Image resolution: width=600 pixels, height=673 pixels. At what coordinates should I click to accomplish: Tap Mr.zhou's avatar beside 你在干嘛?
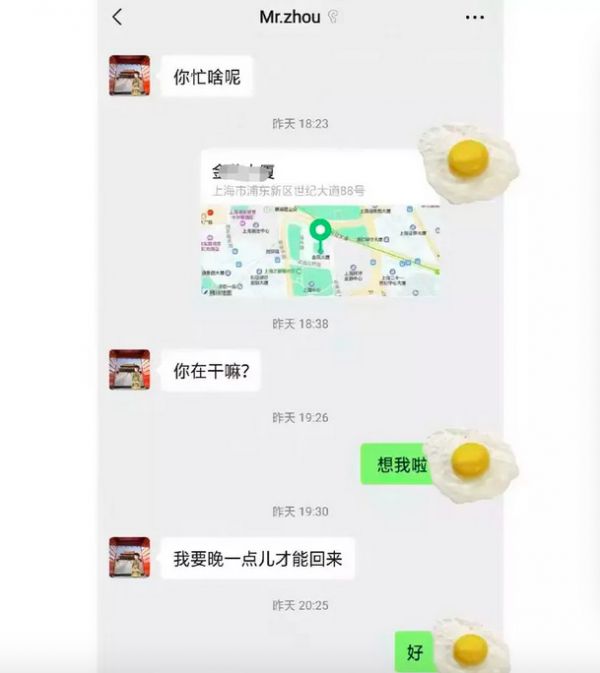(x=130, y=370)
